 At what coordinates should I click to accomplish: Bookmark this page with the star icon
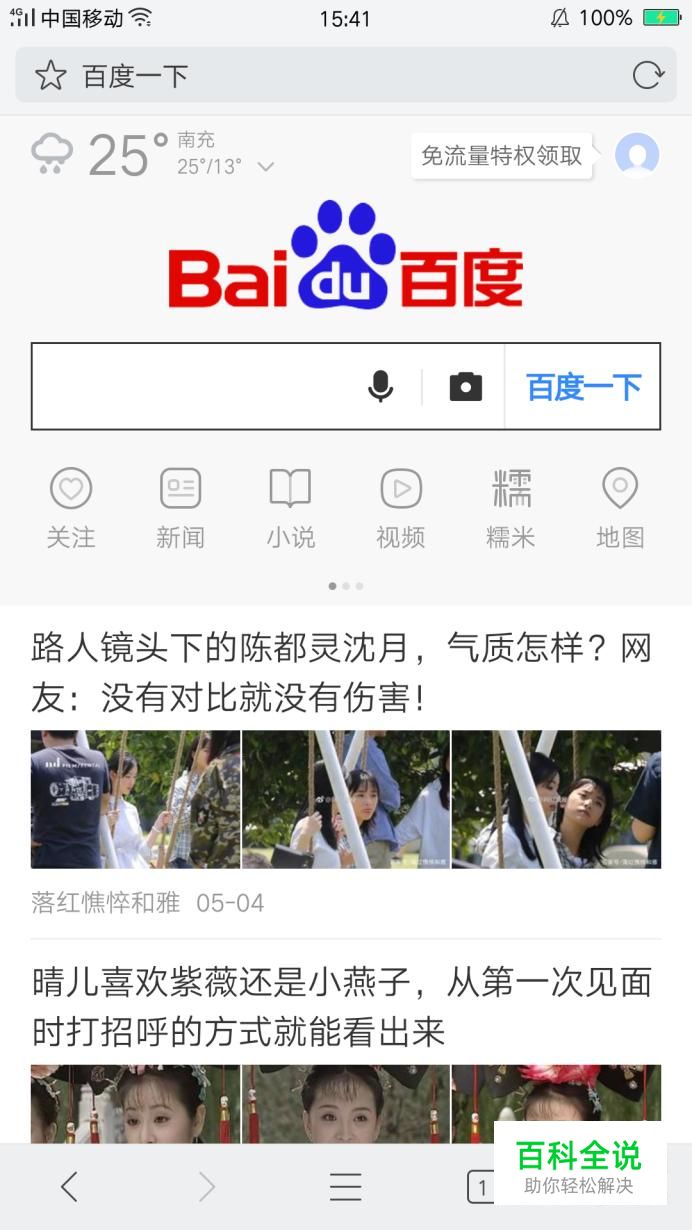tap(51, 76)
